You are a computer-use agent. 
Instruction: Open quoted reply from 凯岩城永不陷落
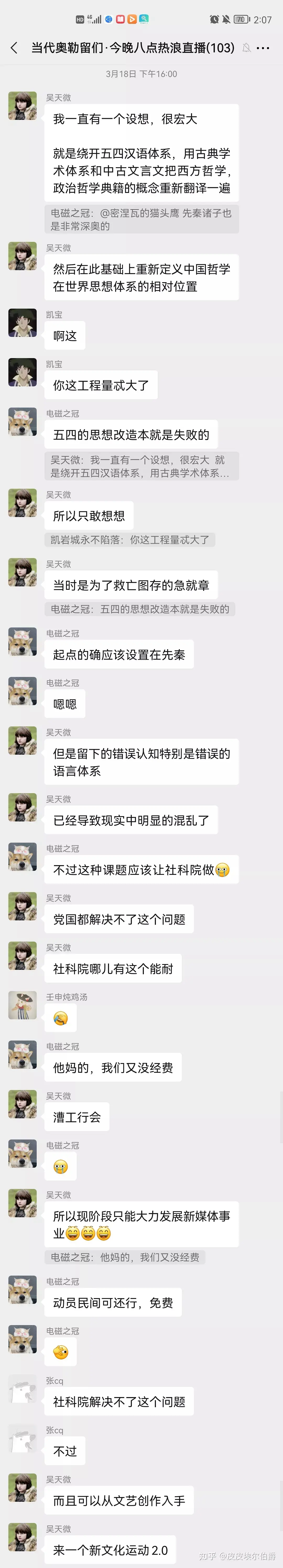(x=130, y=539)
